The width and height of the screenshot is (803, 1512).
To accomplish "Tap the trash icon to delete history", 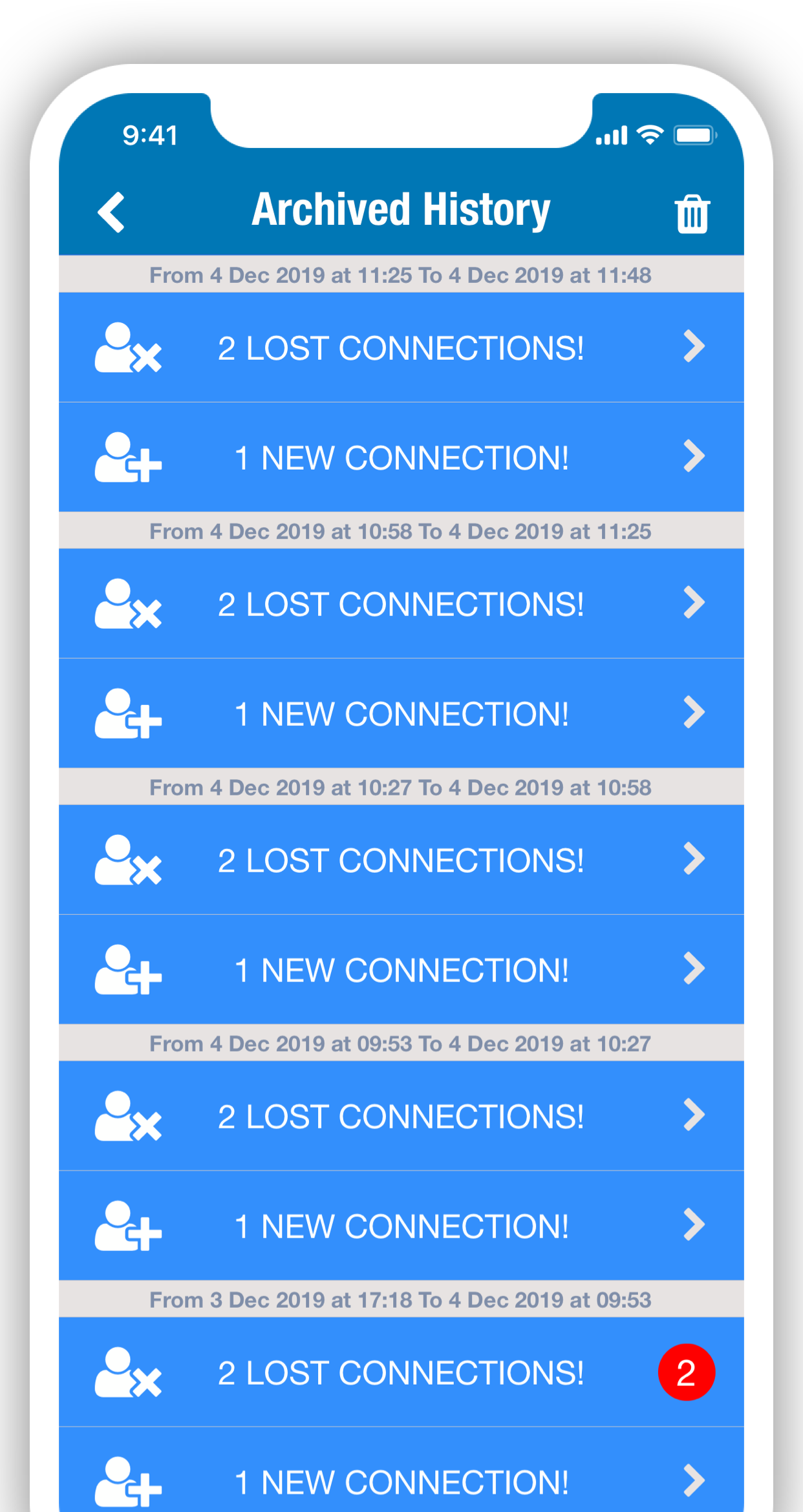I will (x=692, y=213).
